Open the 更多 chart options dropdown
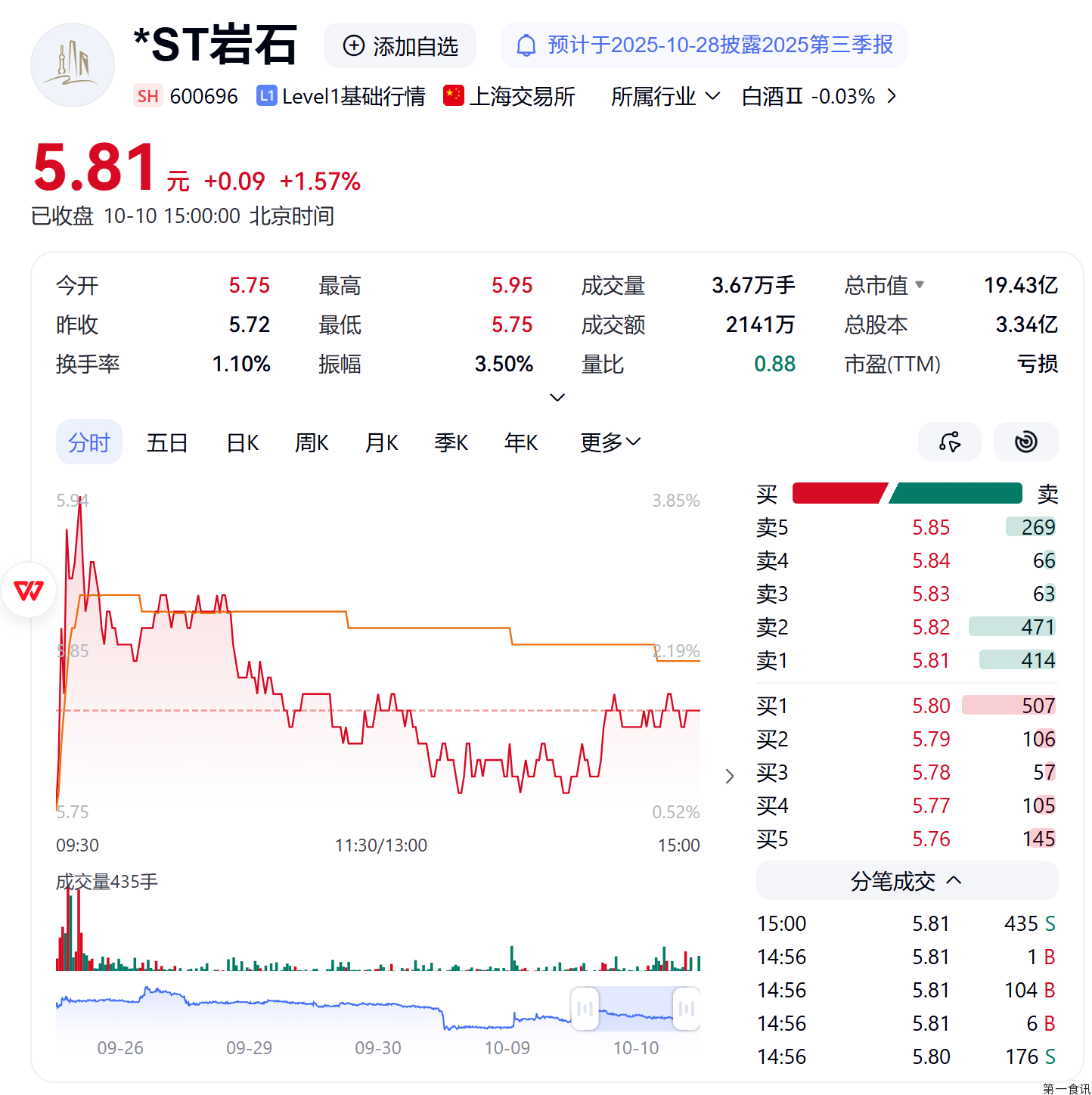1092x1095 pixels. pos(610,442)
